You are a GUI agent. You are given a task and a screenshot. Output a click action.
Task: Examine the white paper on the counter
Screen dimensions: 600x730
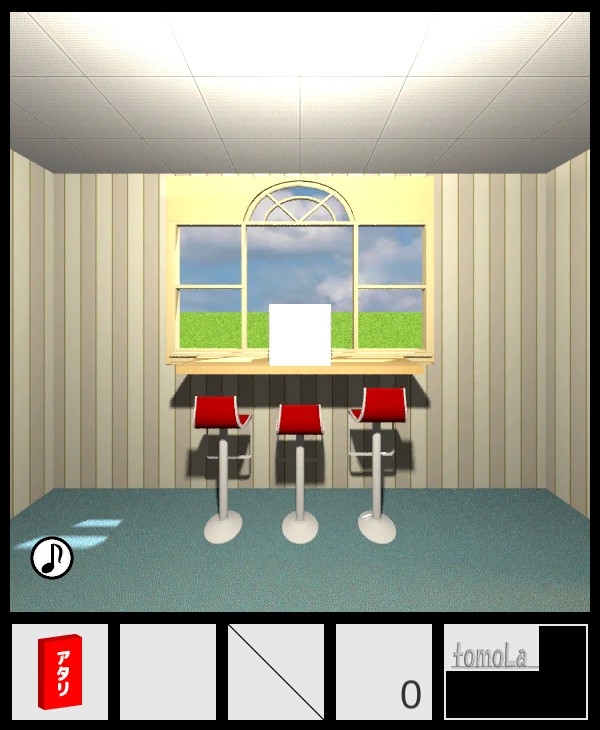300,334
